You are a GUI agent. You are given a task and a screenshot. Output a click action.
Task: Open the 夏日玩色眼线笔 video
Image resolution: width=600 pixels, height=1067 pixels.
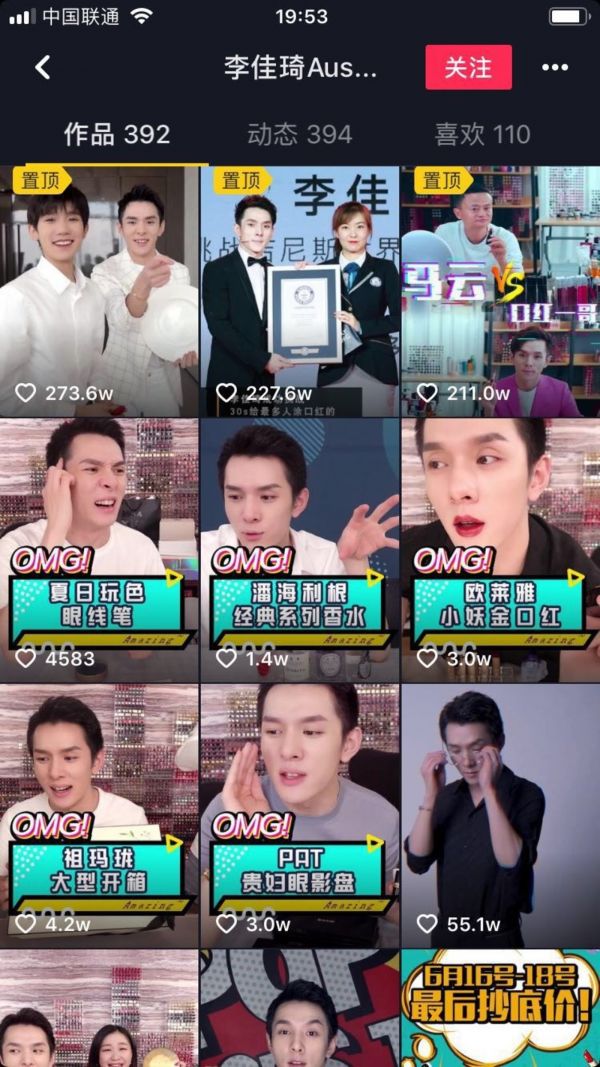click(99, 548)
